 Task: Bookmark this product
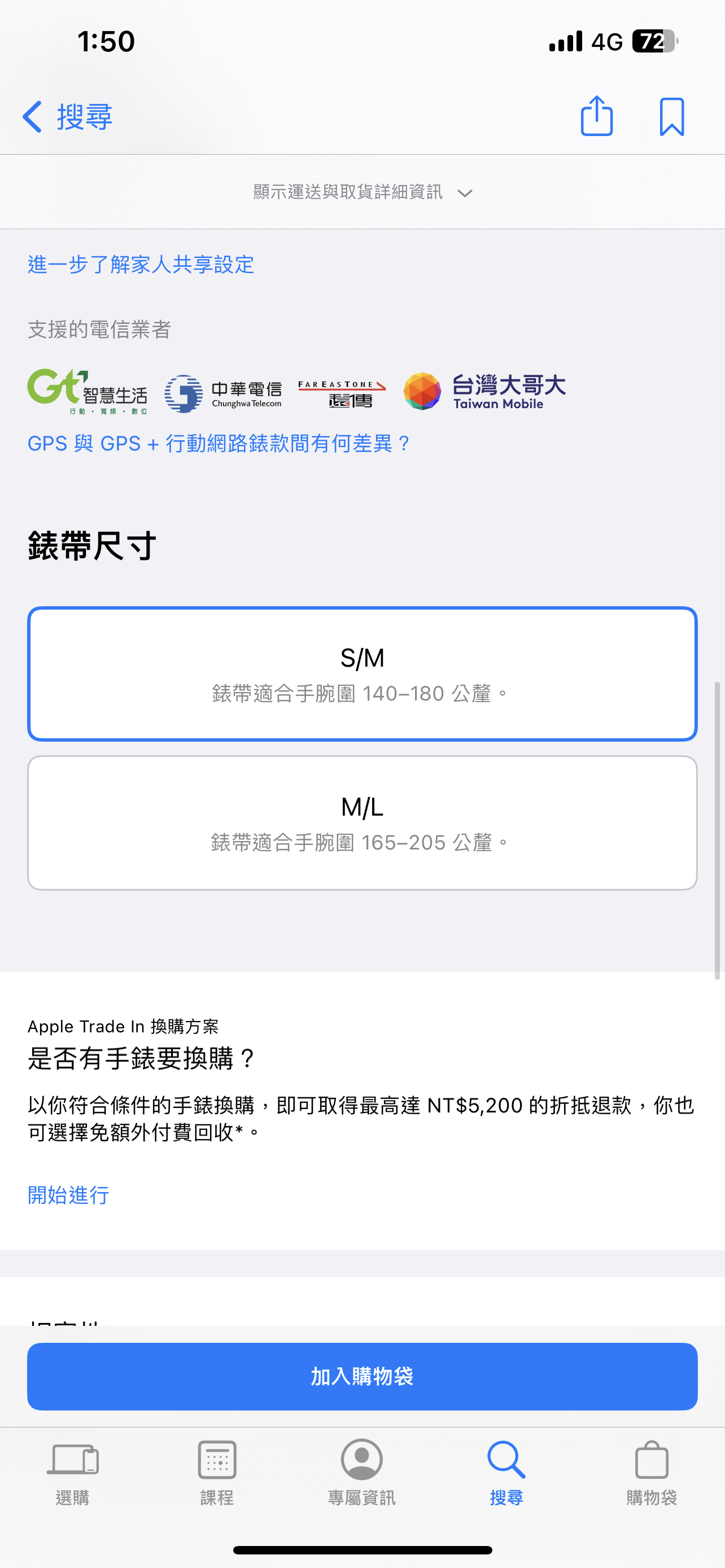coord(671,116)
